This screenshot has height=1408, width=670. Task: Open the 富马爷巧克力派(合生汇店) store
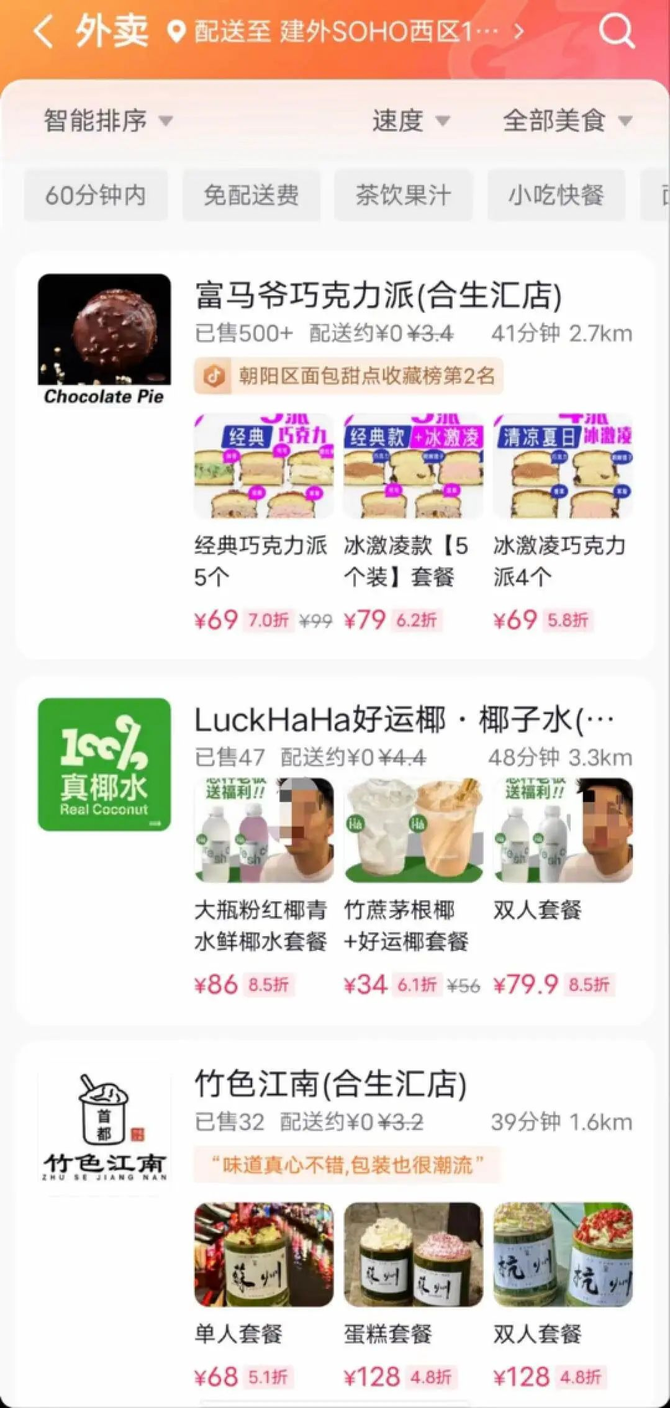tap(378, 297)
